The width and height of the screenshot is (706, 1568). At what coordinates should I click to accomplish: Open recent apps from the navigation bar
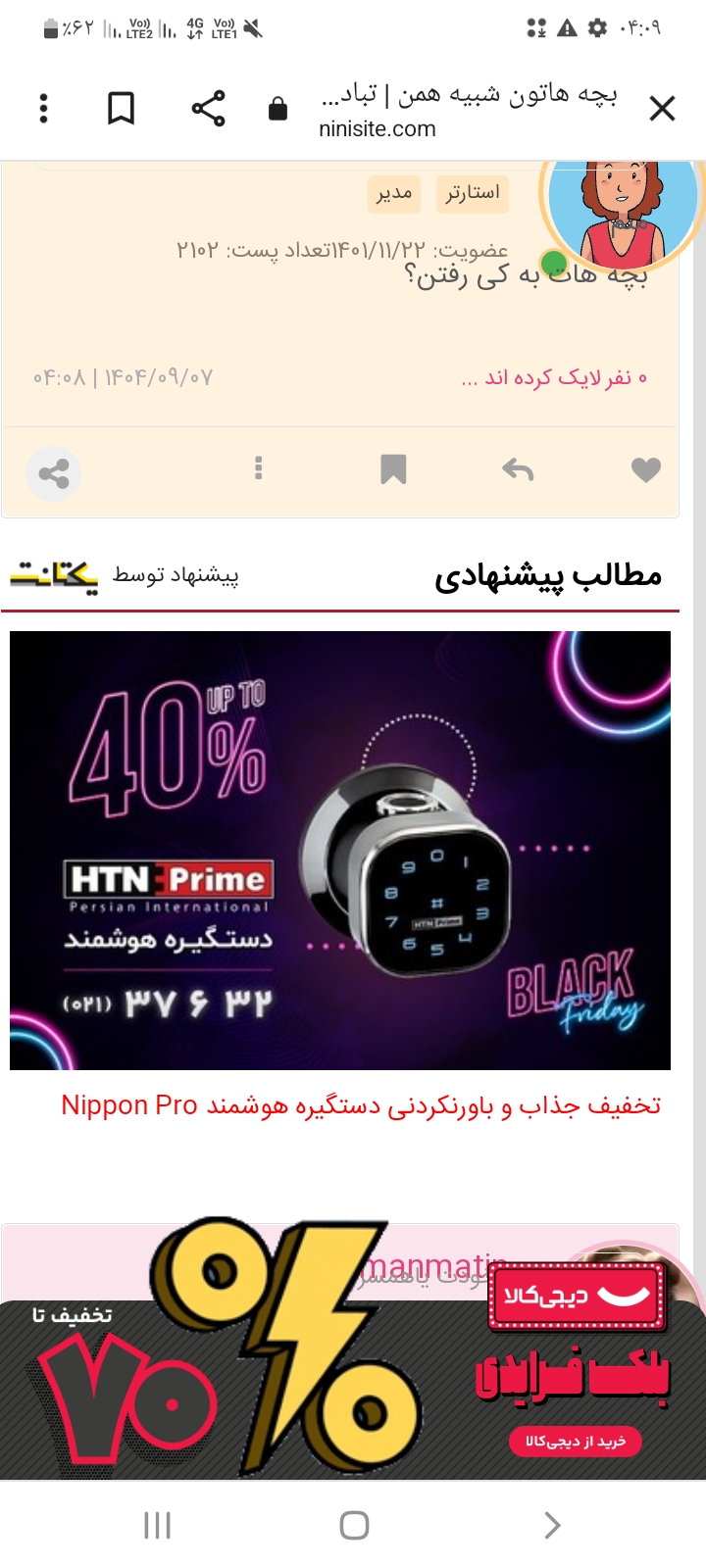[157, 1525]
